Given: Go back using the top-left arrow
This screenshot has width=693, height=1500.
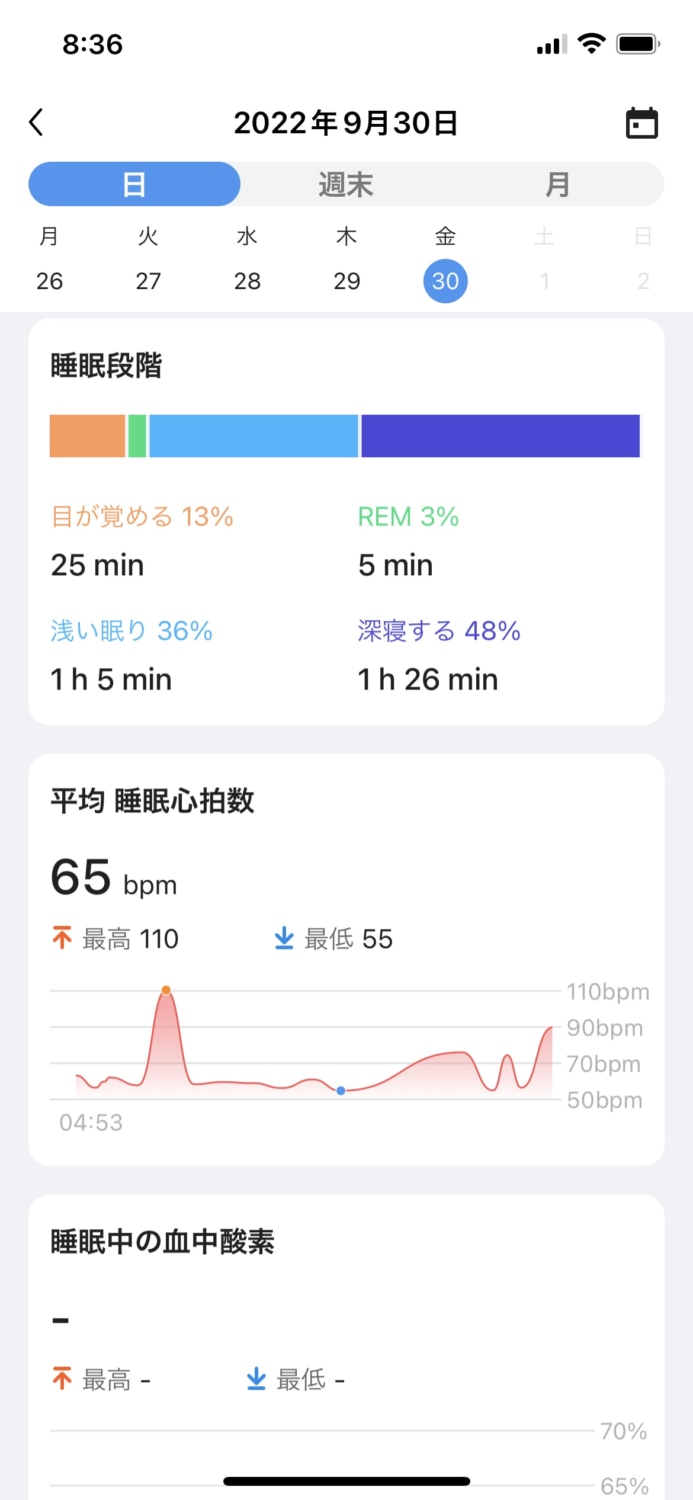Looking at the screenshot, I should (36, 123).
